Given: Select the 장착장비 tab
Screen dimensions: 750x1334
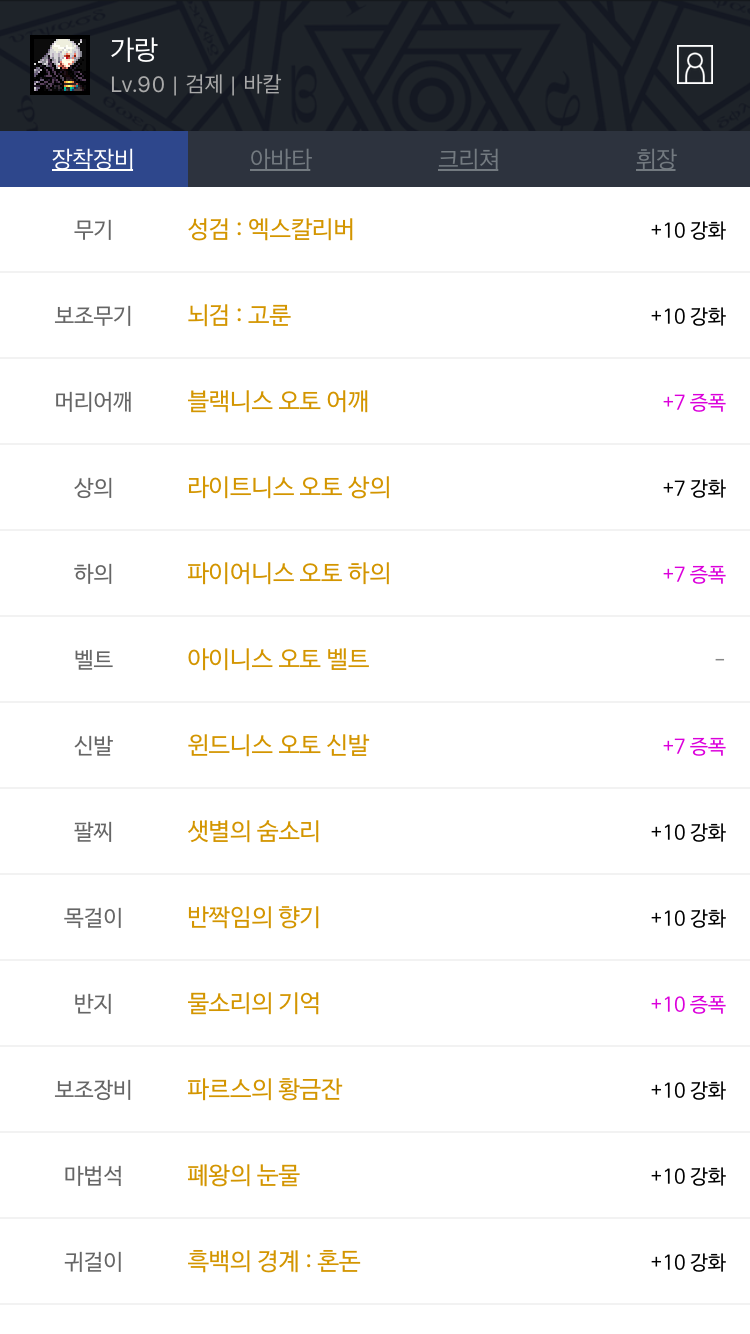Looking at the screenshot, I should (93, 159).
